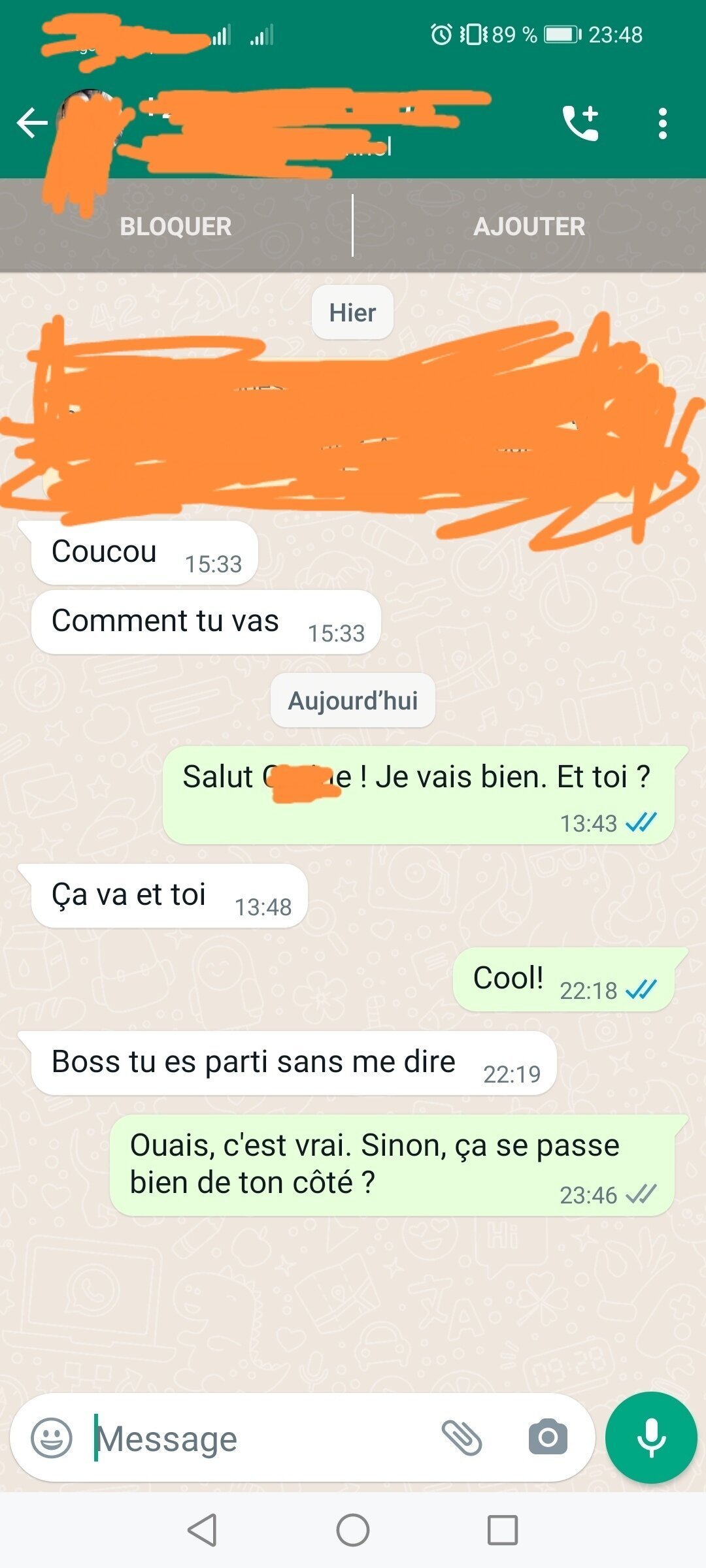This screenshot has width=706, height=1568.
Task: Tap the green microphone voice button
Action: coord(651,1437)
